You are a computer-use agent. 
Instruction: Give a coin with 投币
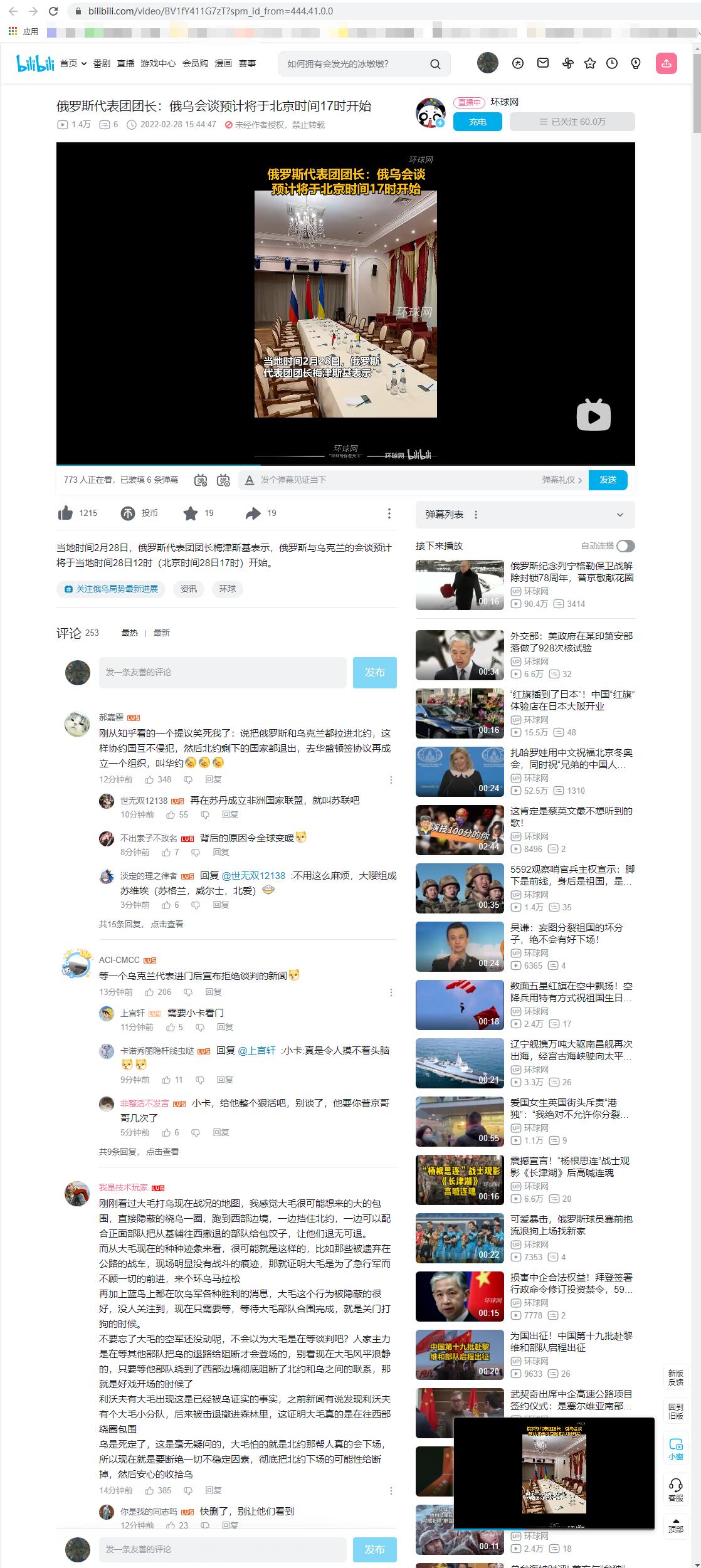click(x=129, y=513)
